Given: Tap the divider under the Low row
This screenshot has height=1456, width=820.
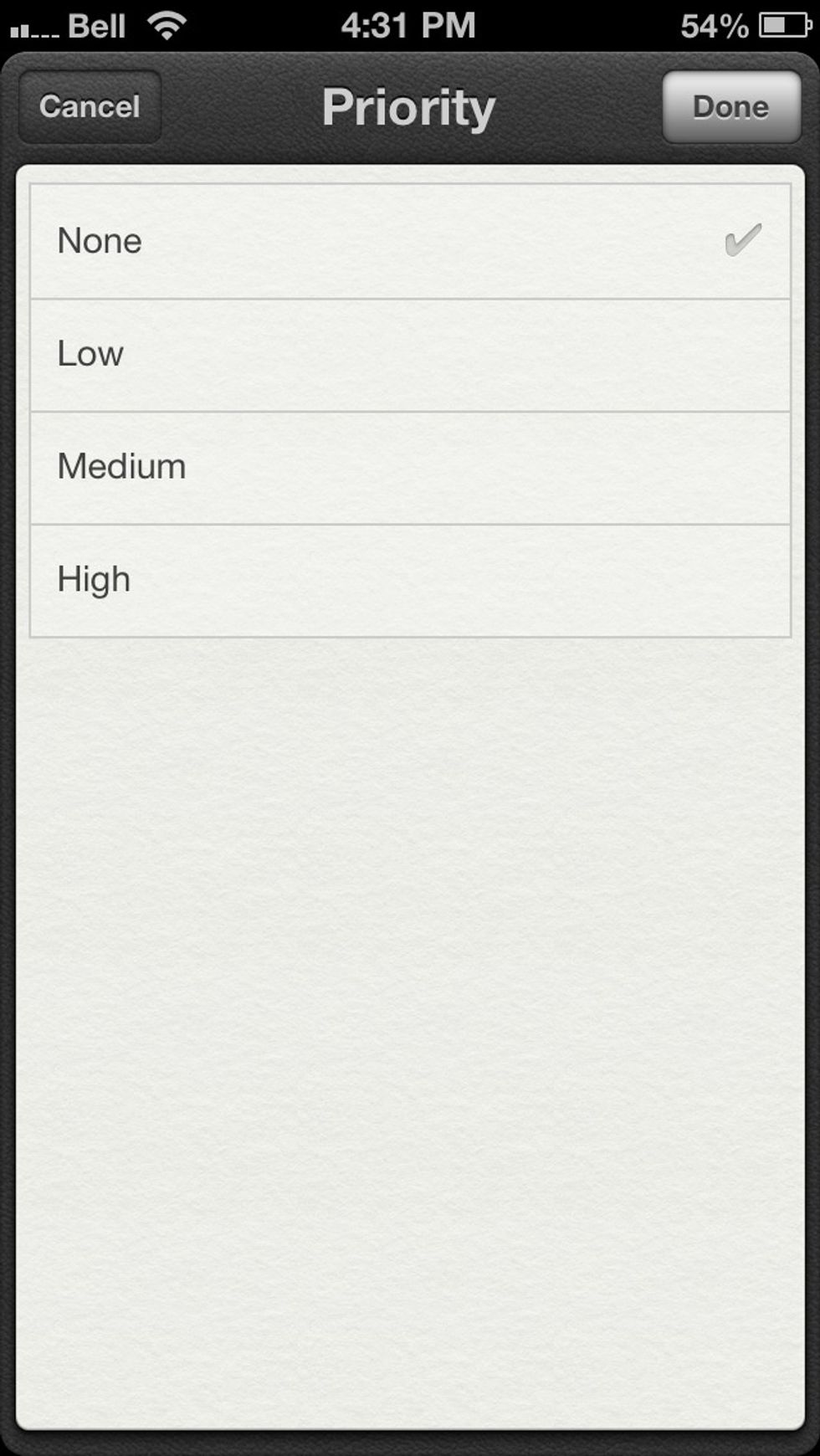Looking at the screenshot, I should point(409,411).
